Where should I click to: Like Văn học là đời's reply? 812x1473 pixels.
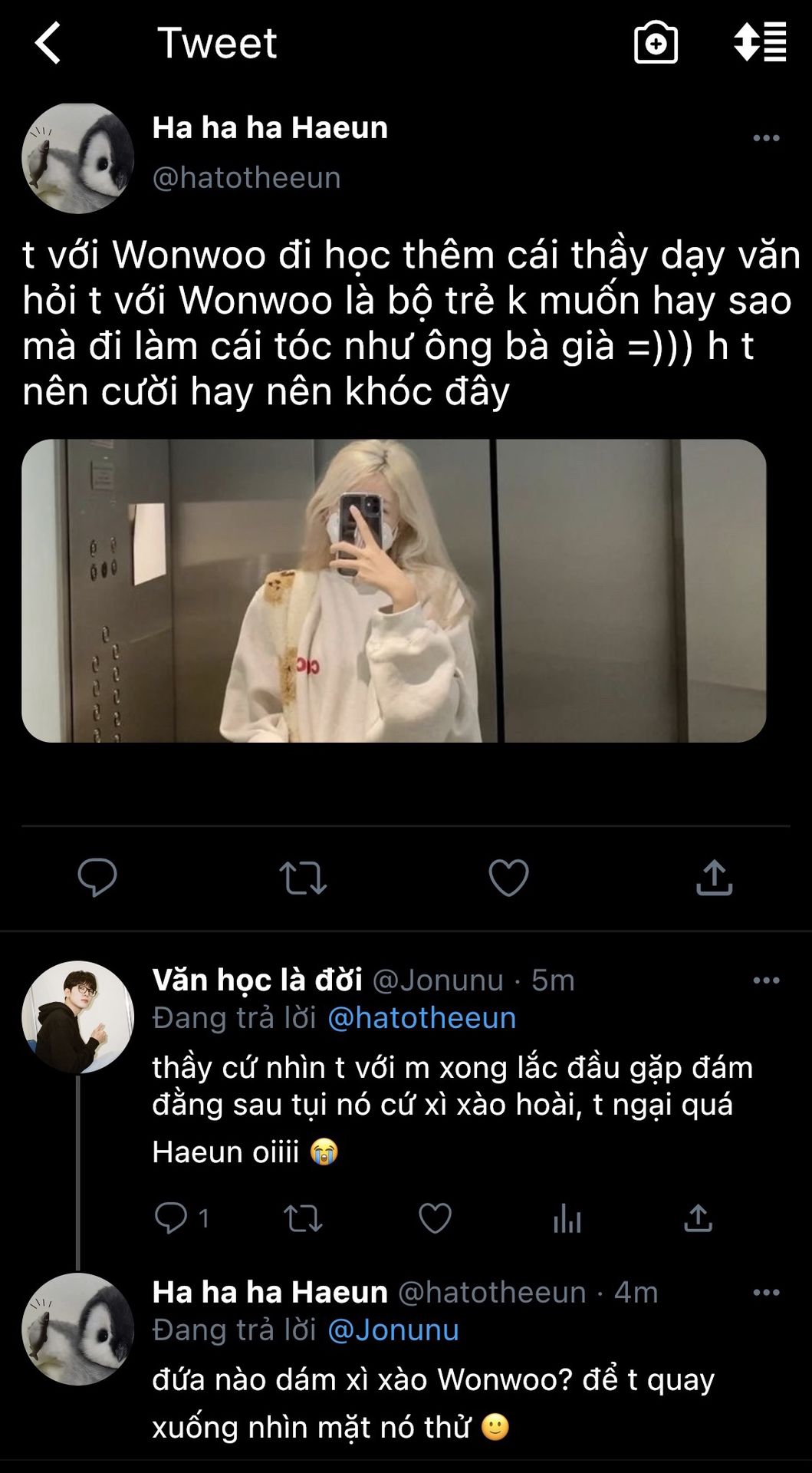coord(435,1218)
